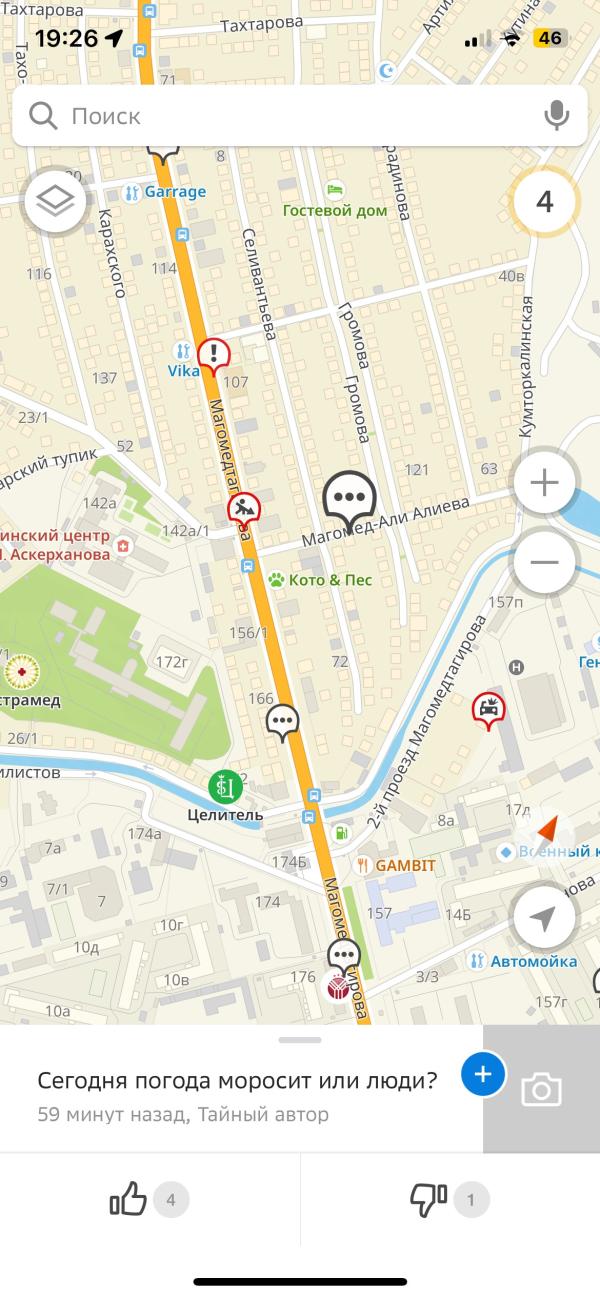This screenshot has height=1297, width=600.
Task: Center map on my location arrow
Action: [x=543, y=918]
